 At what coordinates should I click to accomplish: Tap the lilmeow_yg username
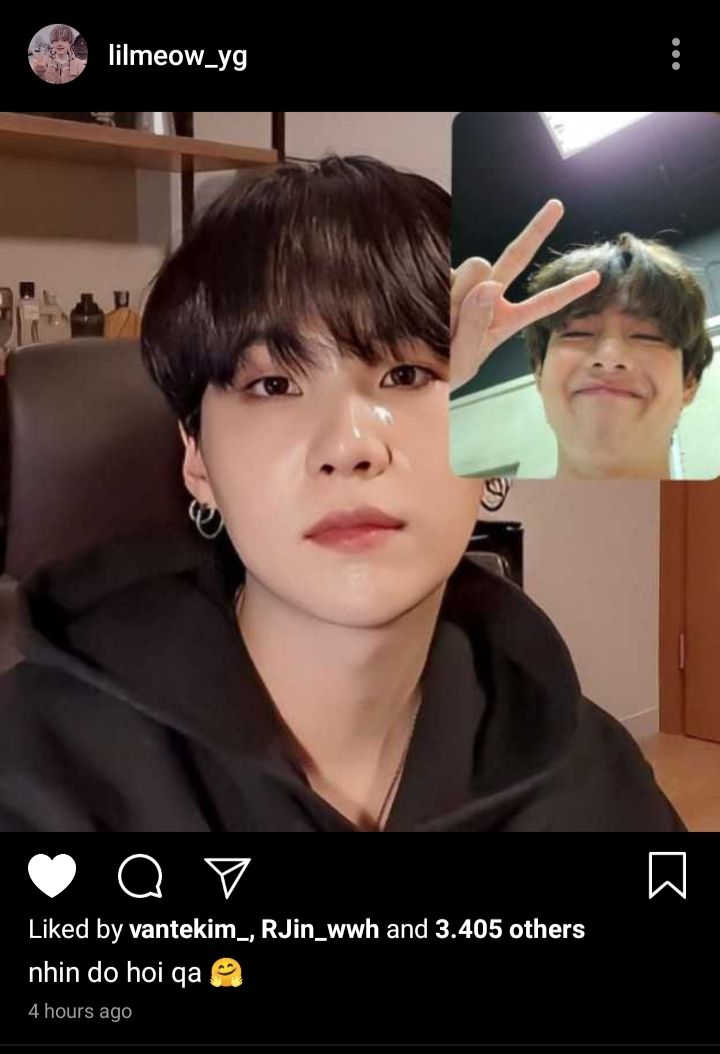pyautogui.click(x=177, y=56)
